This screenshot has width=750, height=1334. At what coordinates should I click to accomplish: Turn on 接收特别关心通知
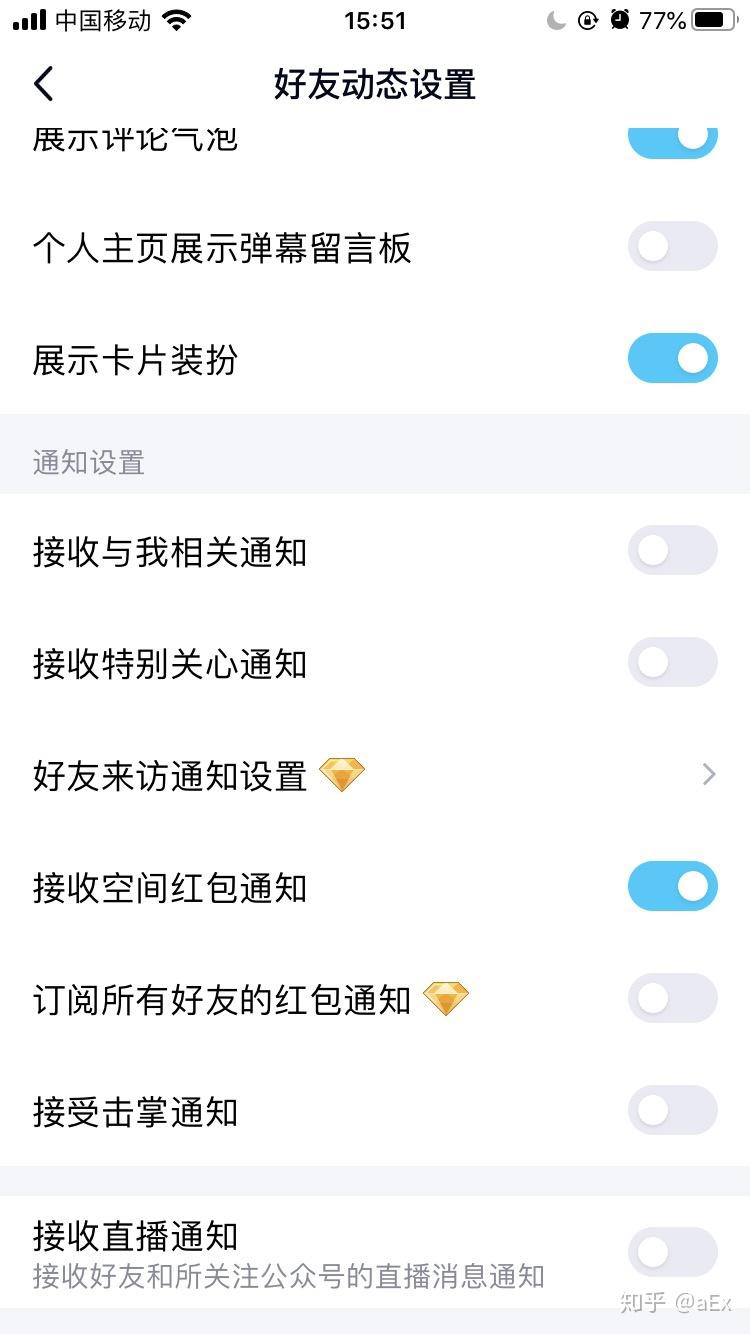[672, 663]
